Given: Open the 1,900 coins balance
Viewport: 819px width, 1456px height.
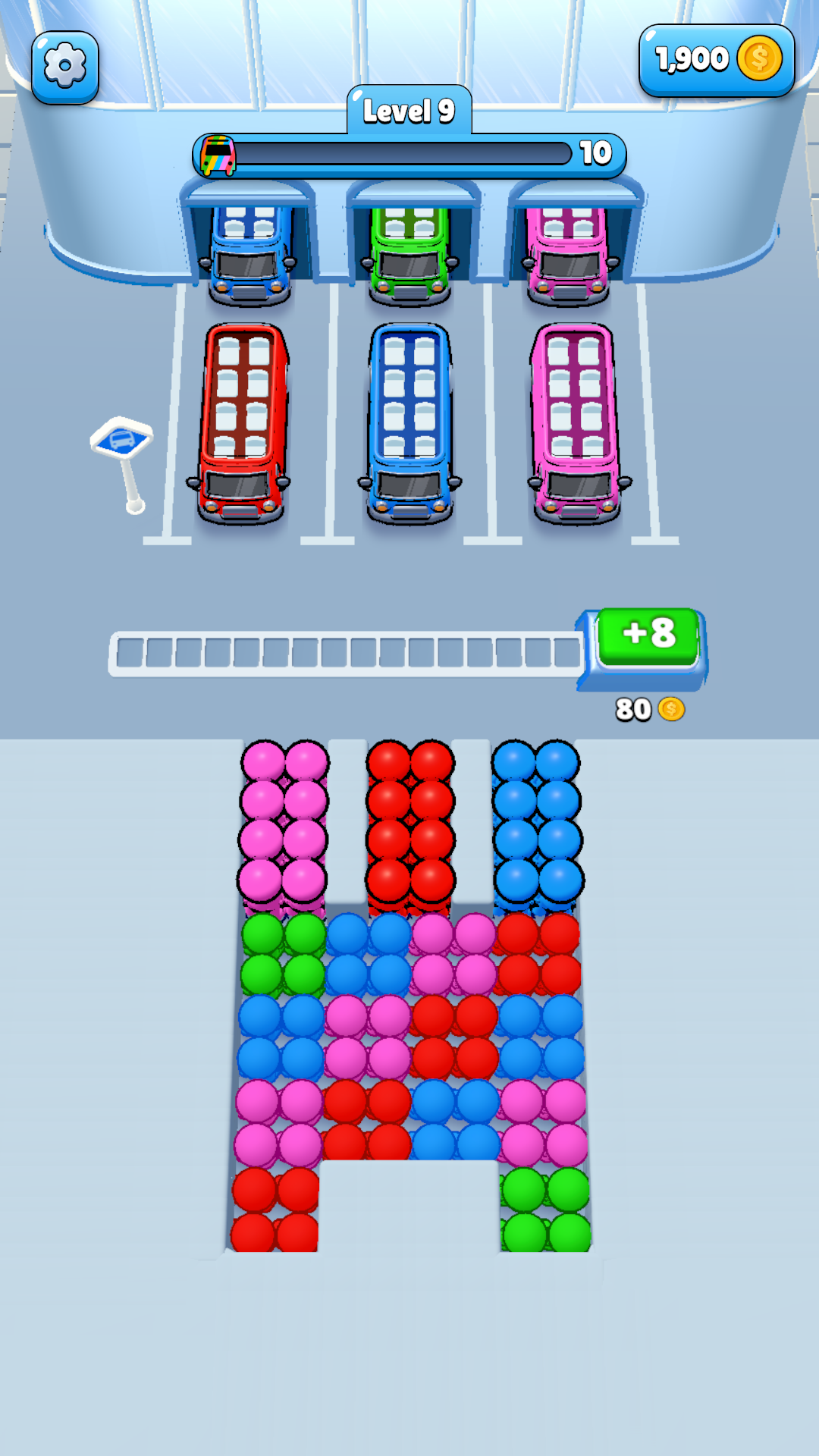Looking at the screenshot, I should [x=716, y=60].
